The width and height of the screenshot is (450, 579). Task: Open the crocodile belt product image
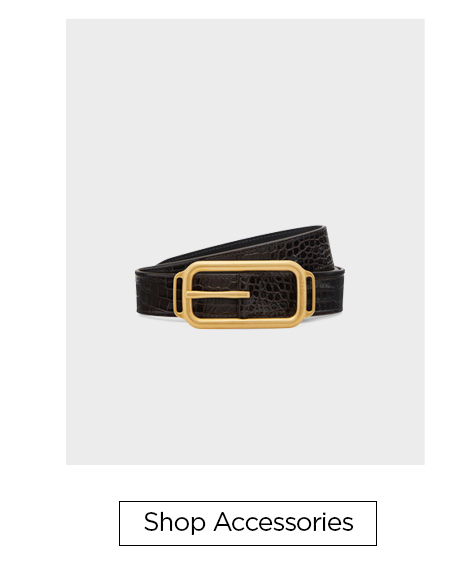point(245,242)
